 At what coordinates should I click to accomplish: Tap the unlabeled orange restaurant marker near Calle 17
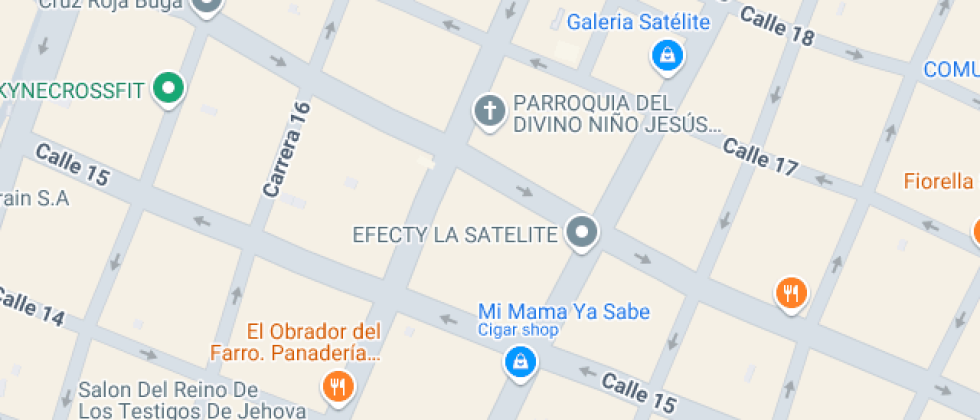791,293
